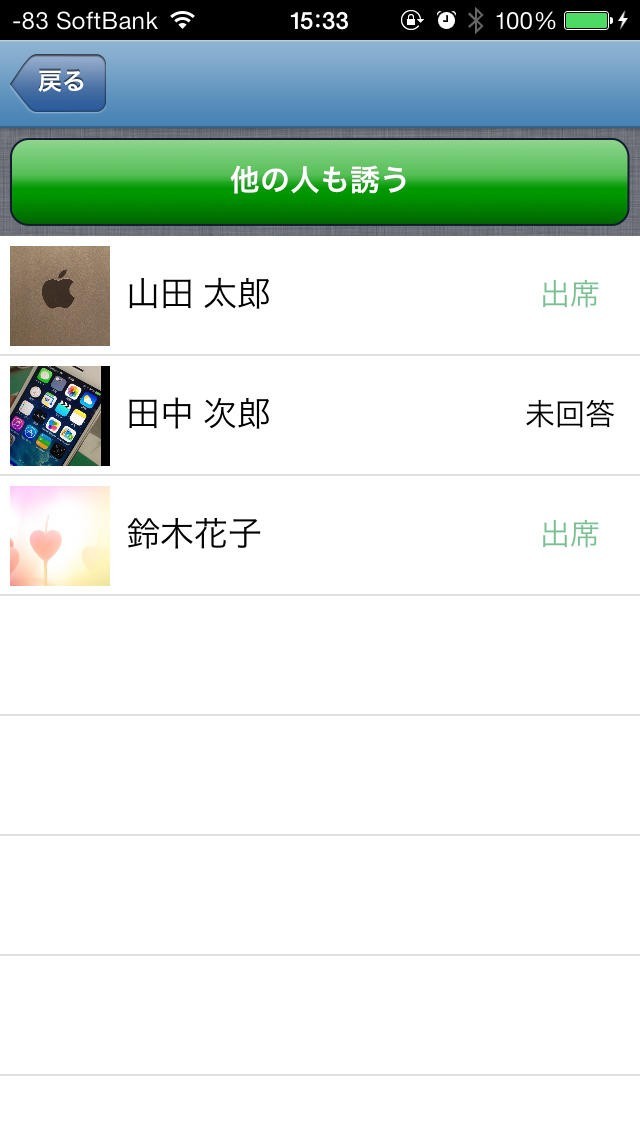Tap the 他の人も誘う button
This screenshot has width=640, height=1136.
click(x=319, y=181)
